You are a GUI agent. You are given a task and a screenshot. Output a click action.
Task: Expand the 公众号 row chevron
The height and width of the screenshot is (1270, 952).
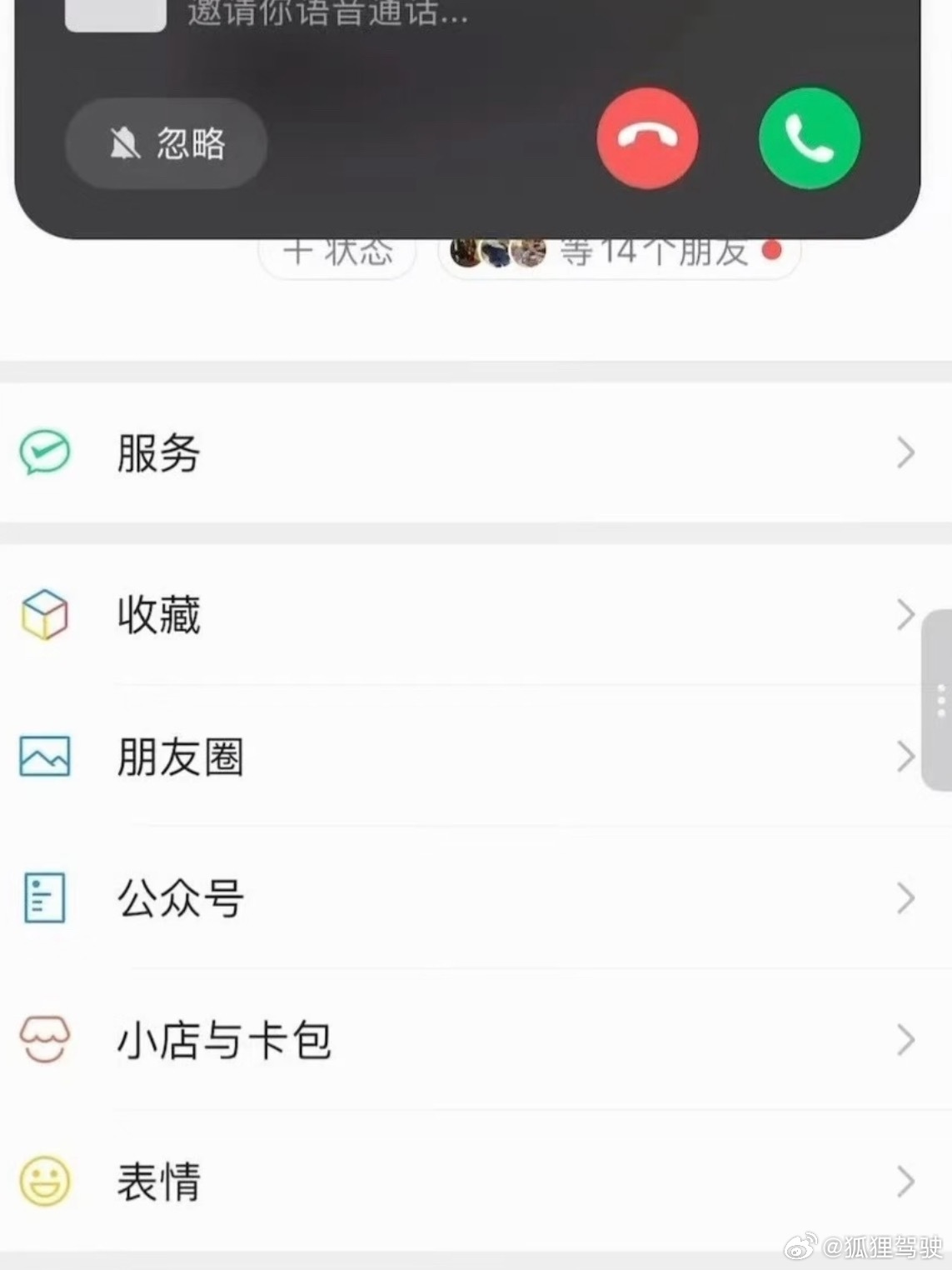(905, 897)
